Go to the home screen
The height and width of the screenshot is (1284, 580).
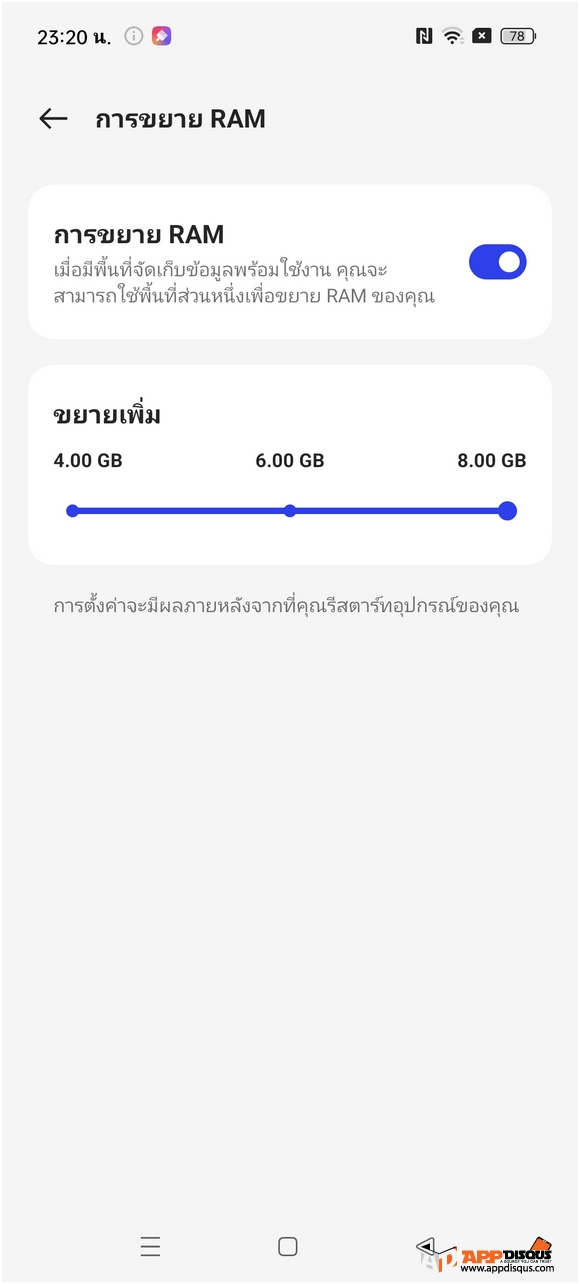coord(288,1246)
